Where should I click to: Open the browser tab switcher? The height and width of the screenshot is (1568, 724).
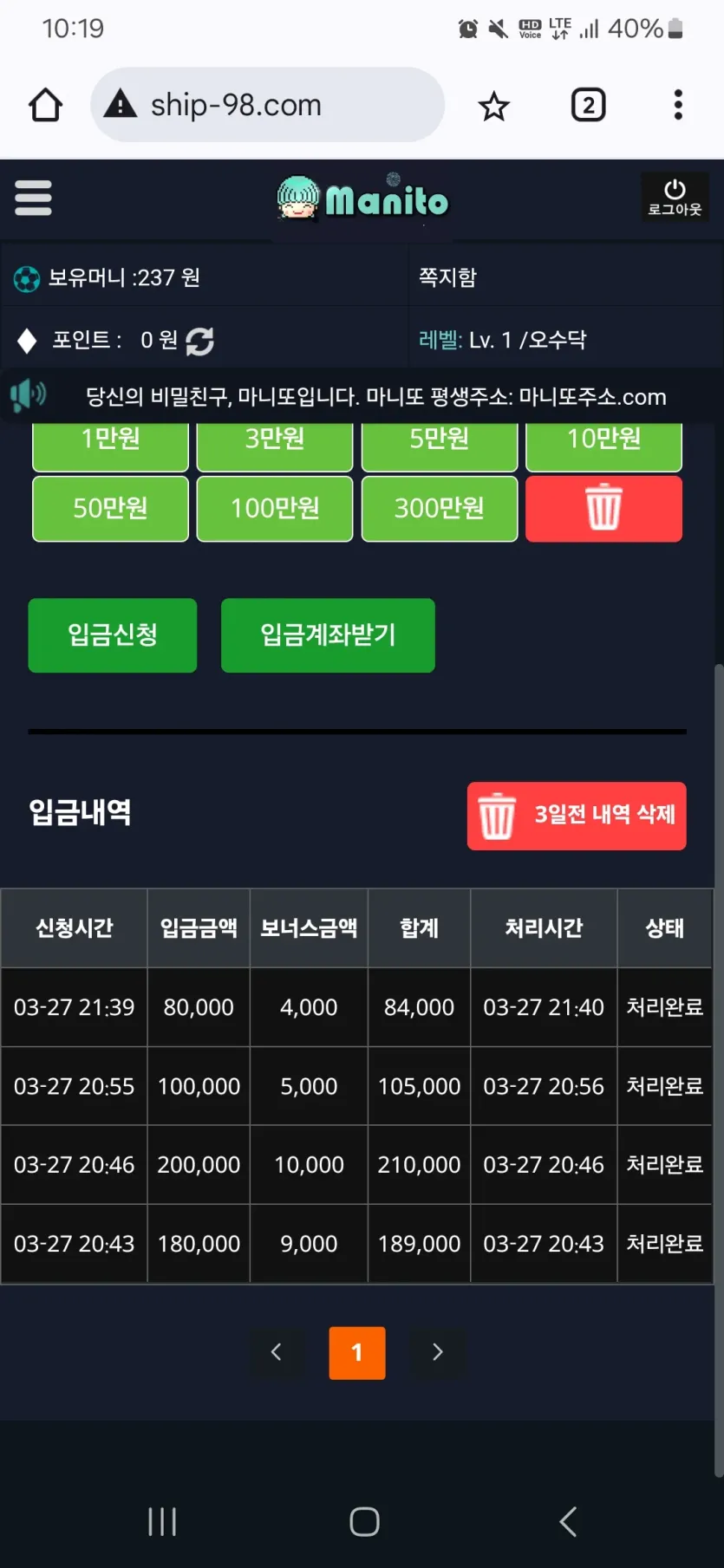pyautogui.click(x=589, y=106)
